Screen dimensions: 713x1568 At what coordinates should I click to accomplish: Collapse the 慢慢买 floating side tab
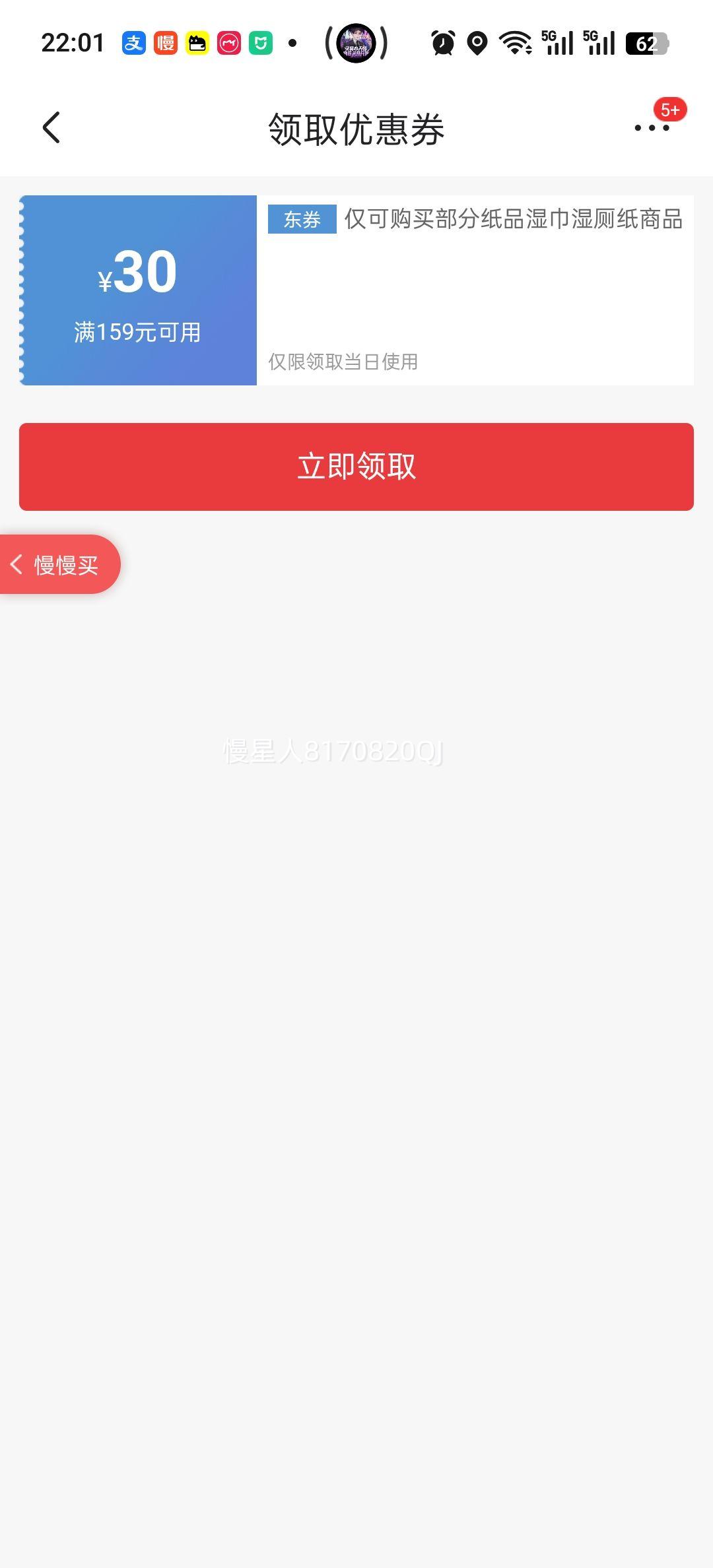coord(59,564)
